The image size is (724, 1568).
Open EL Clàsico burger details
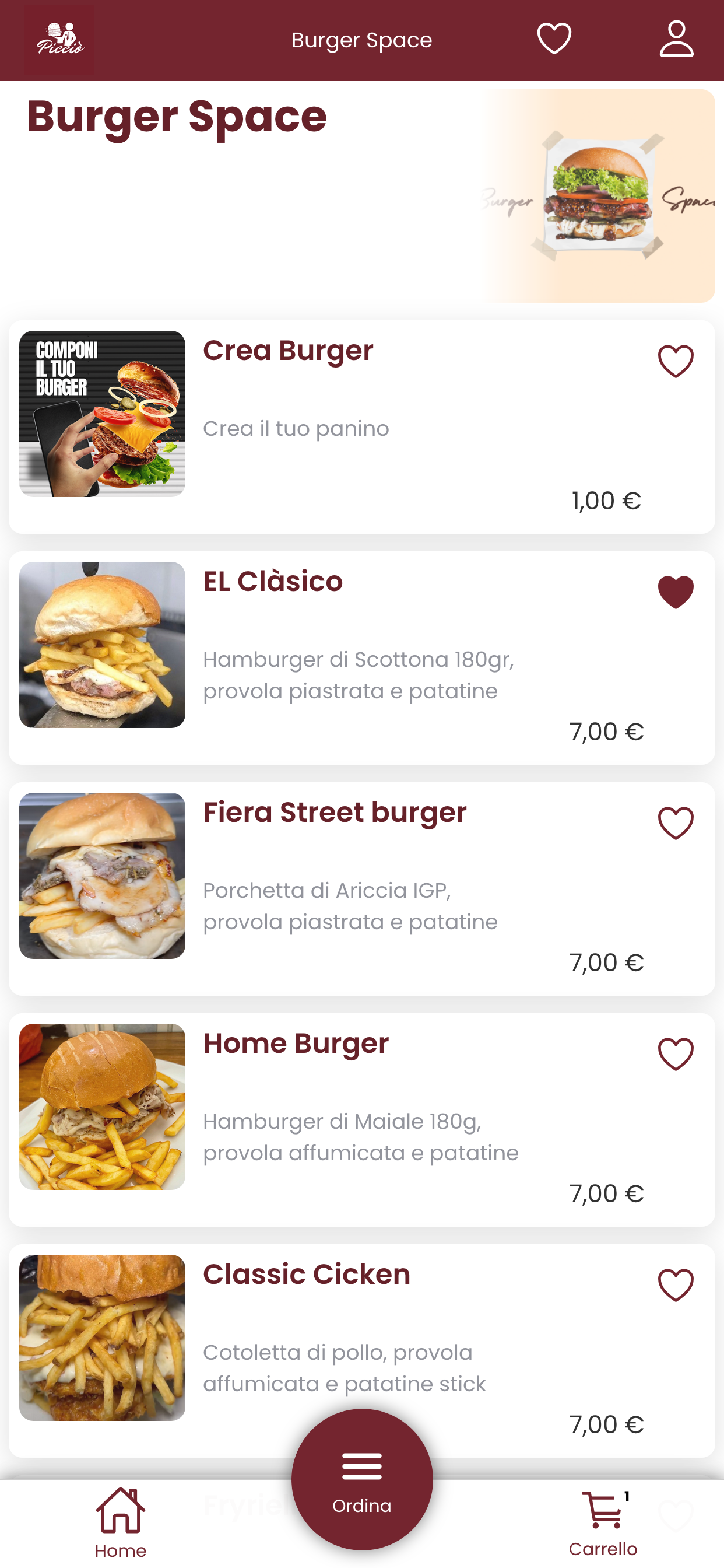(362, 658)
